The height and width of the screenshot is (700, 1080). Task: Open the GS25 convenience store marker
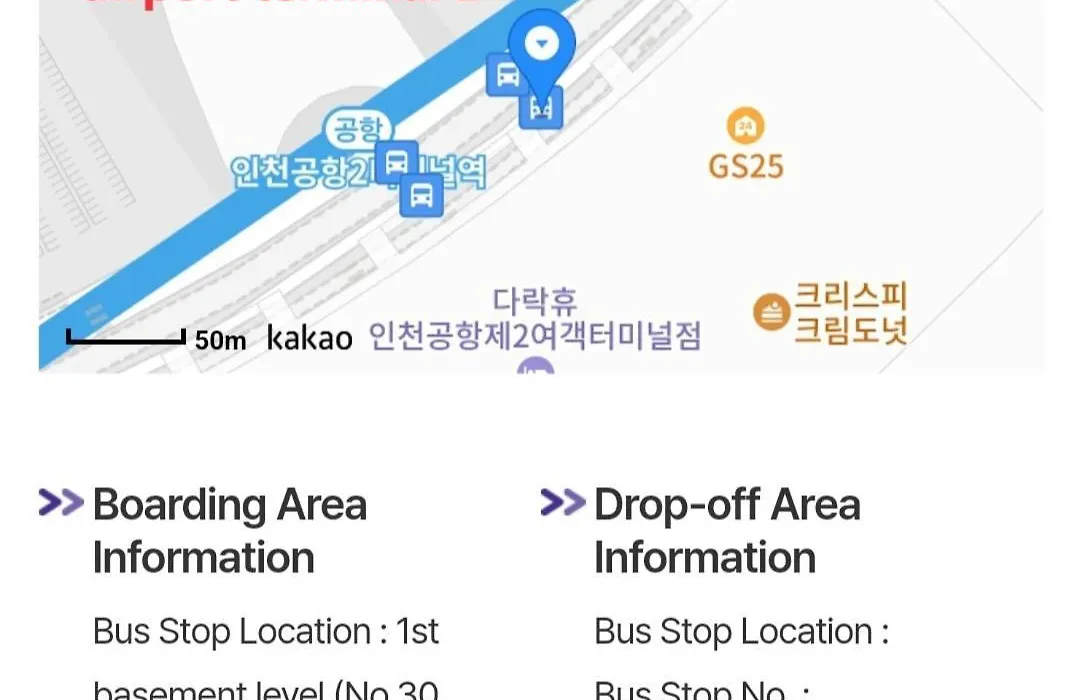(x=745, y=127)
